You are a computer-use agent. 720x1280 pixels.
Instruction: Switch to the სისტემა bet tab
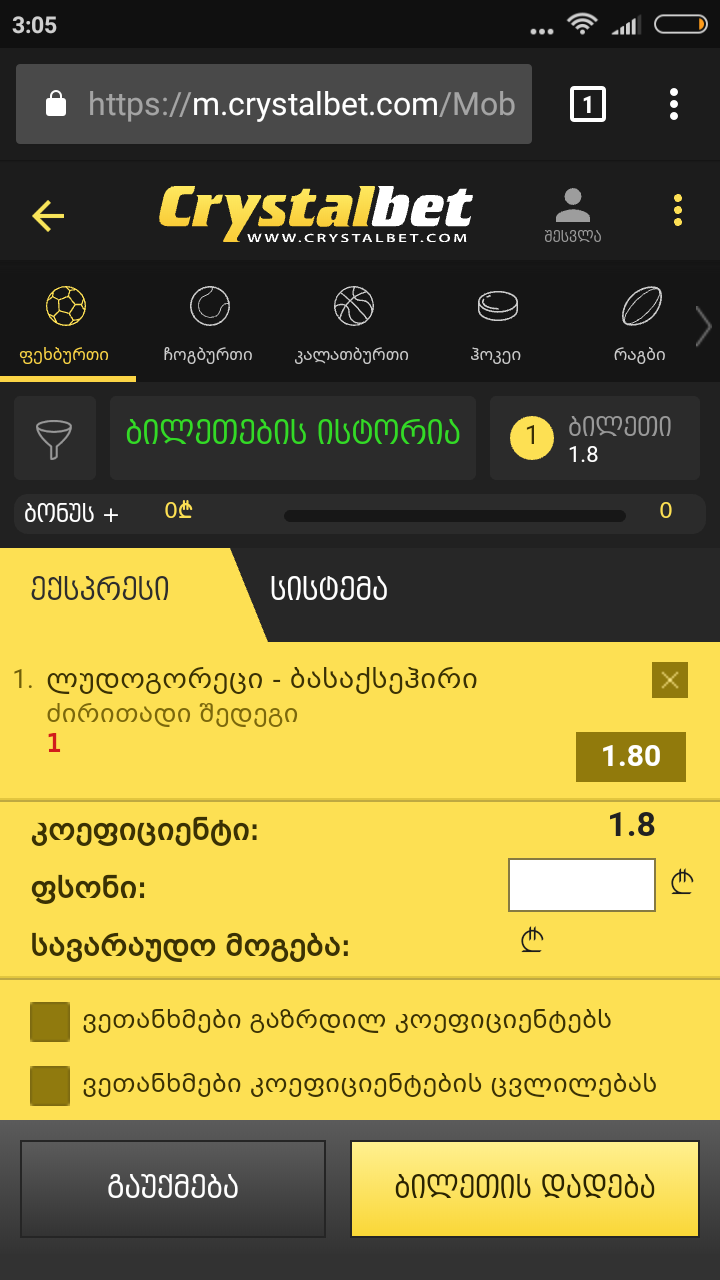tap(330, 589)
